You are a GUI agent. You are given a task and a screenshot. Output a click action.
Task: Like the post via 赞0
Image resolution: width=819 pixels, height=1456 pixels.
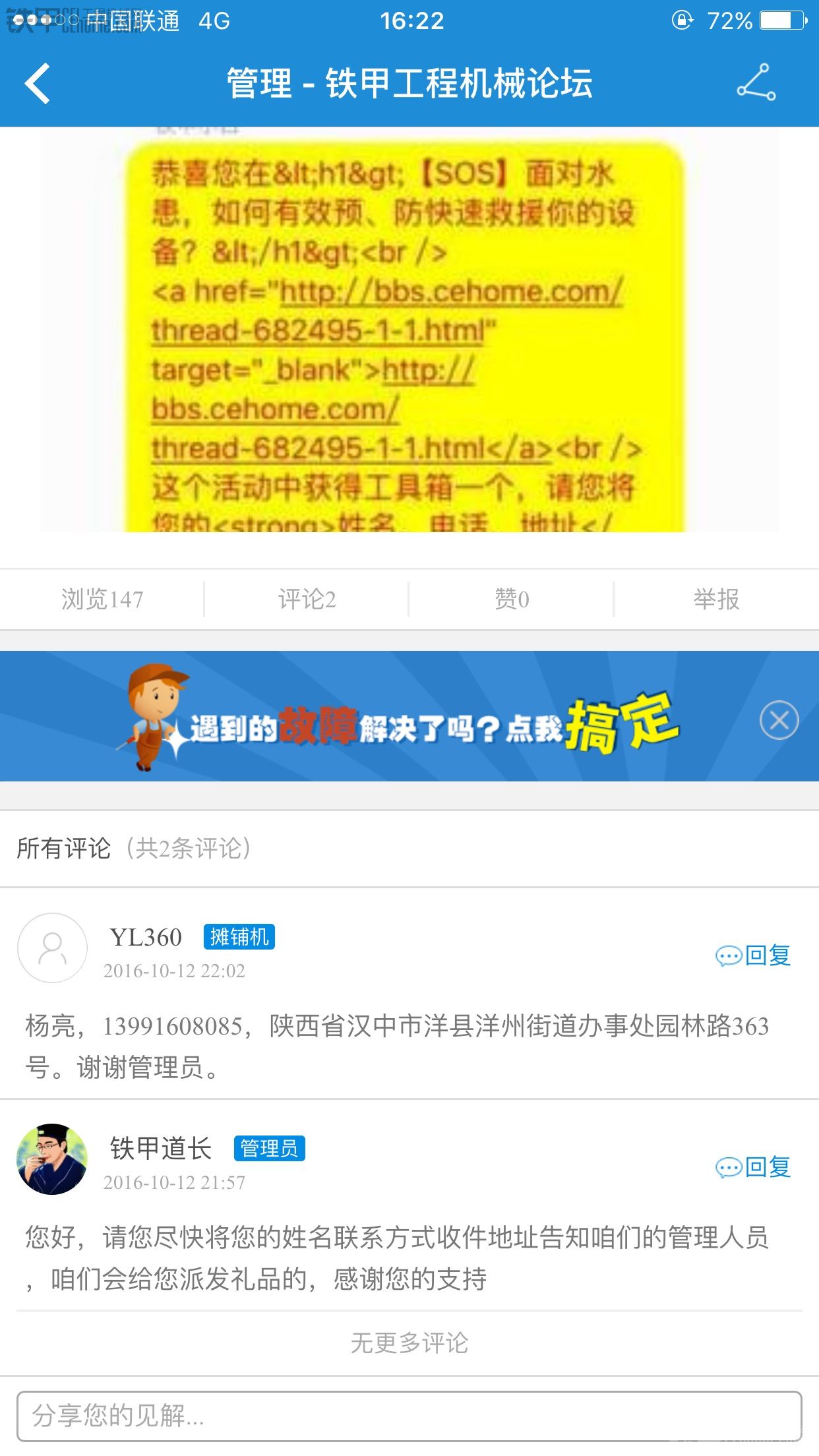click(512, 599)
